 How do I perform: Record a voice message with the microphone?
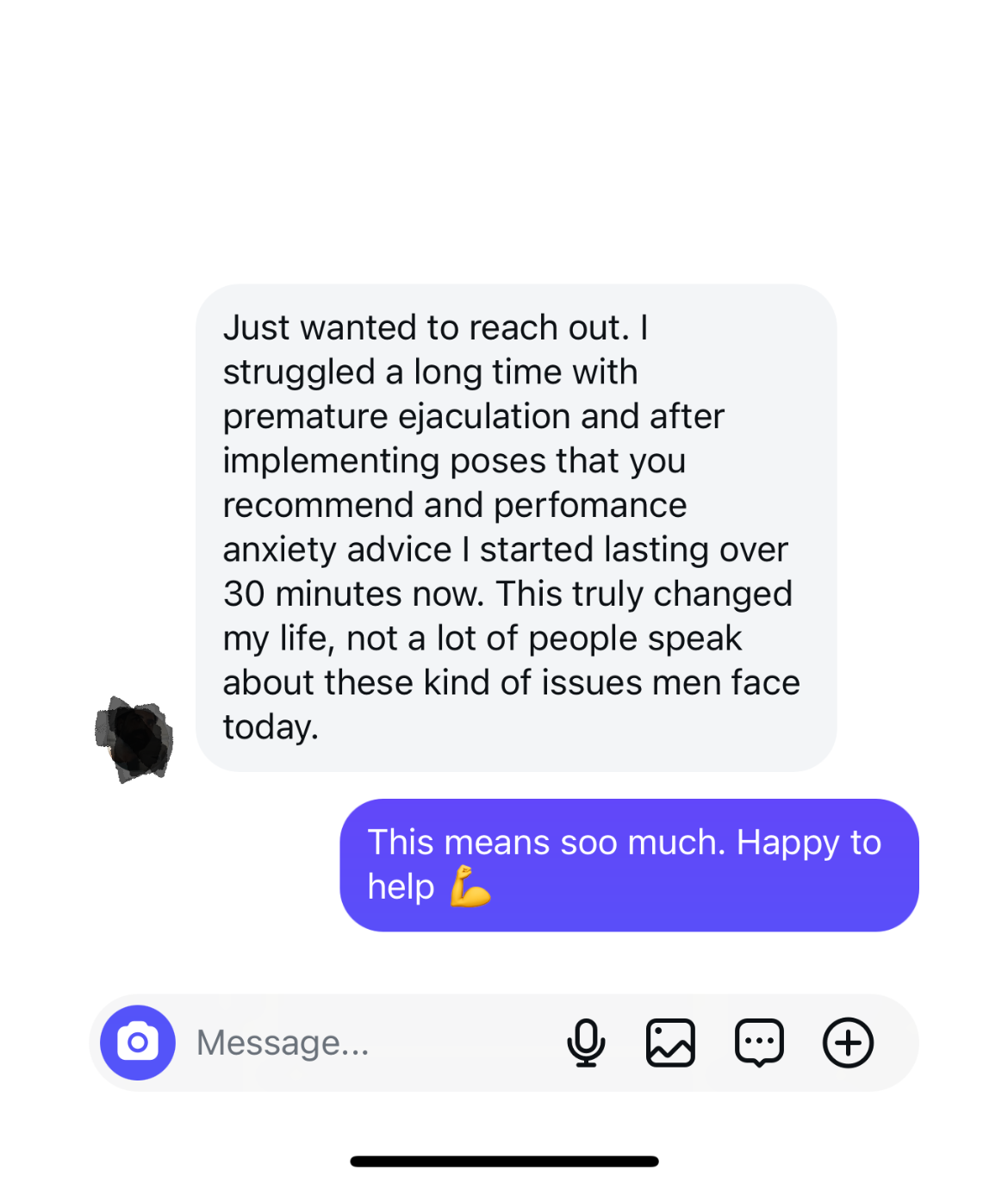click(x=586, y=1043)
